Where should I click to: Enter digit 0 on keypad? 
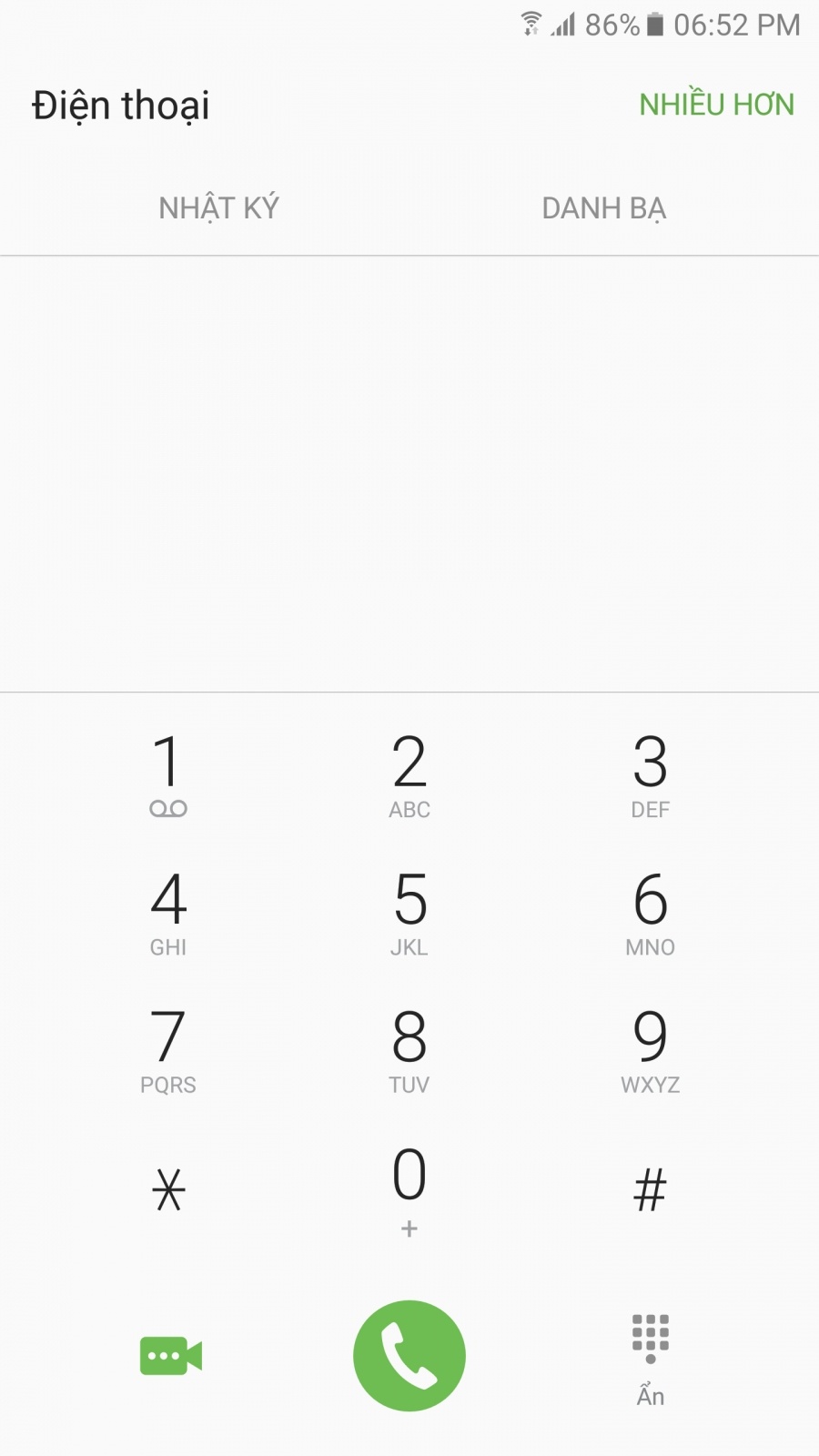(409, 1189)
